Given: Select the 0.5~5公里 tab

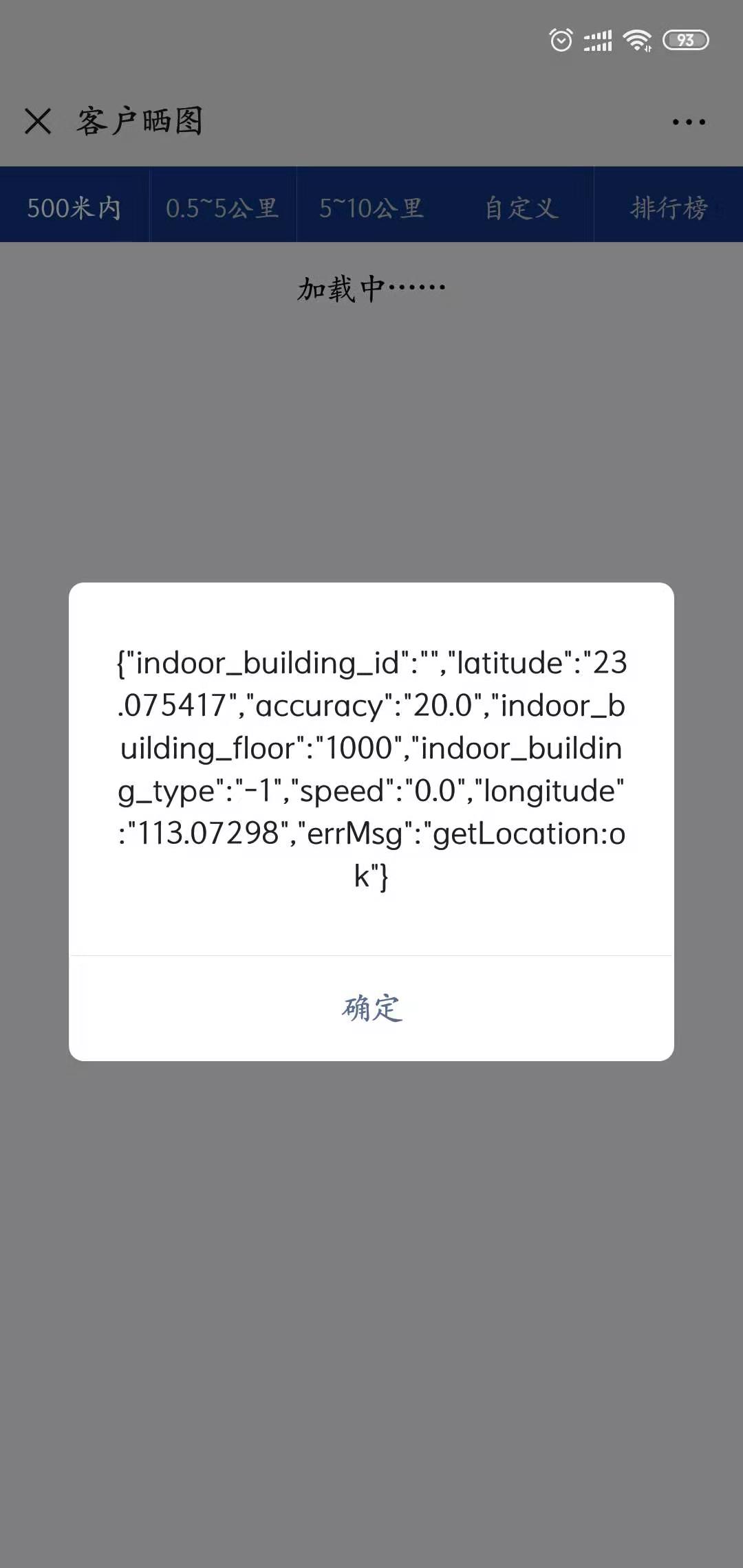Looking at the screenshot, I should click(223, 208).
